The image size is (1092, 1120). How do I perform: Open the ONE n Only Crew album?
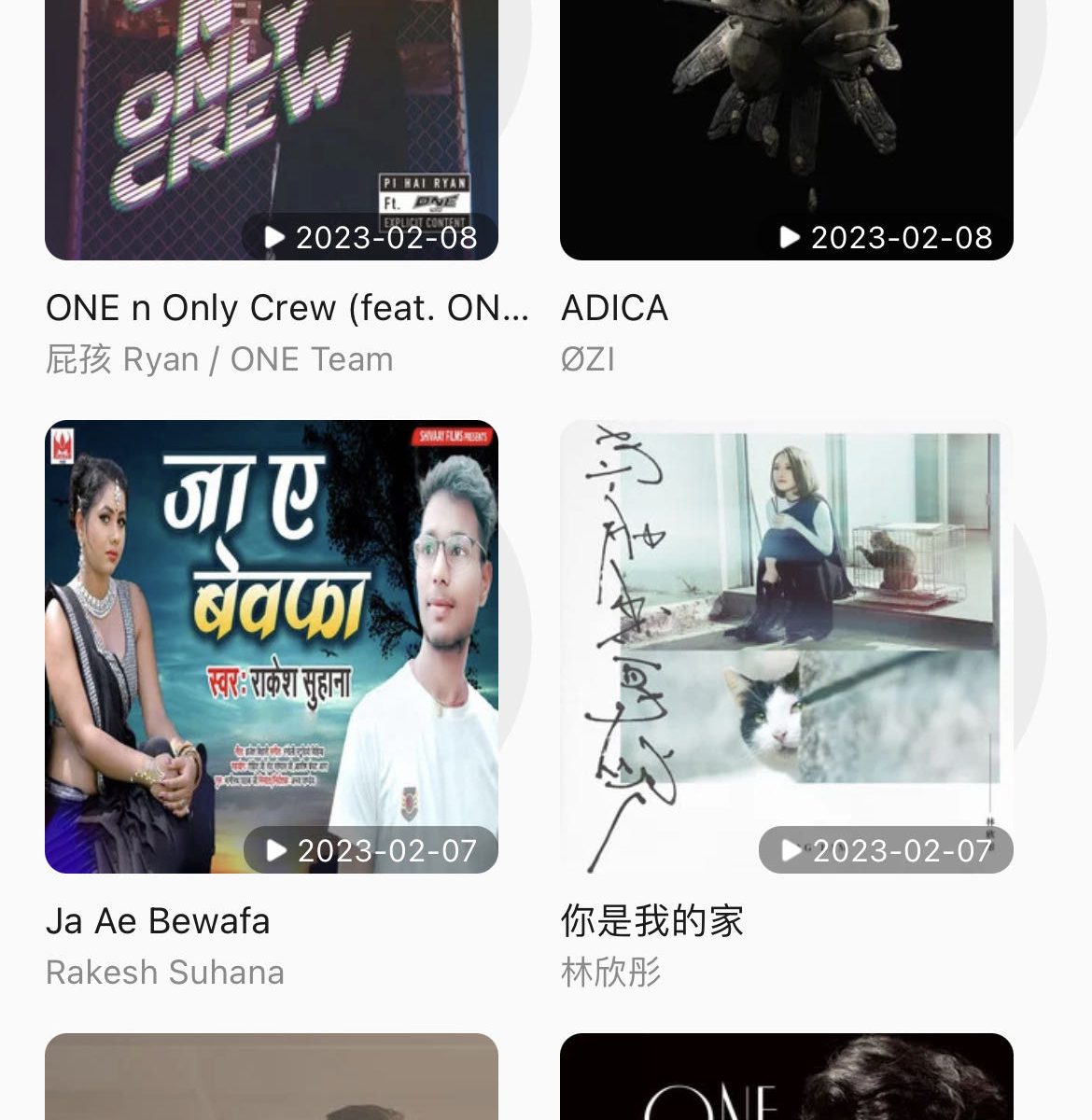tap(271, 131)
